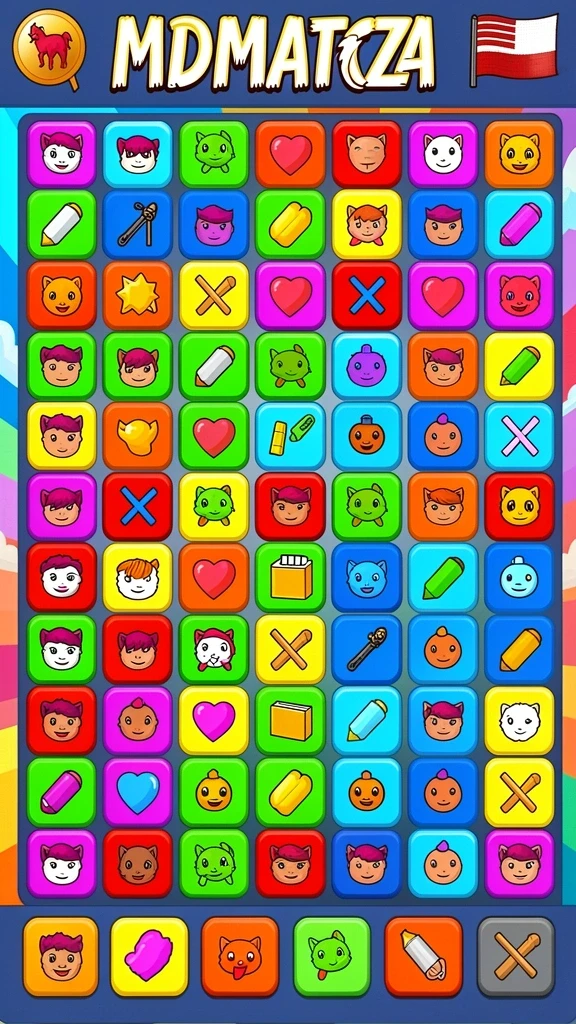This screenshot has height=1024, width=576.
Task: Pick the light-blue snowman face tile
Action: 519,578
